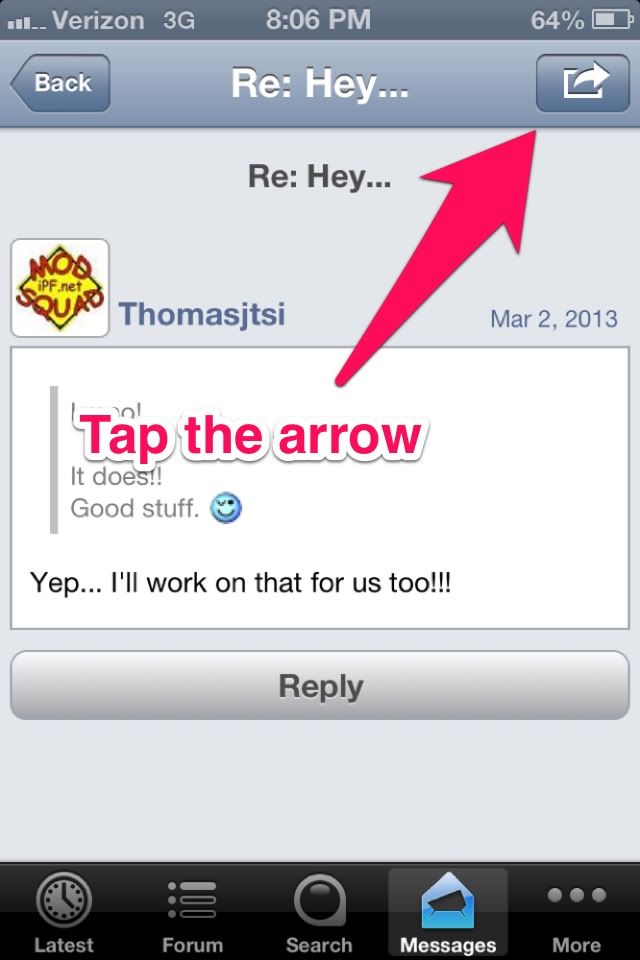Tap the share arrow icon

(584, 82)
